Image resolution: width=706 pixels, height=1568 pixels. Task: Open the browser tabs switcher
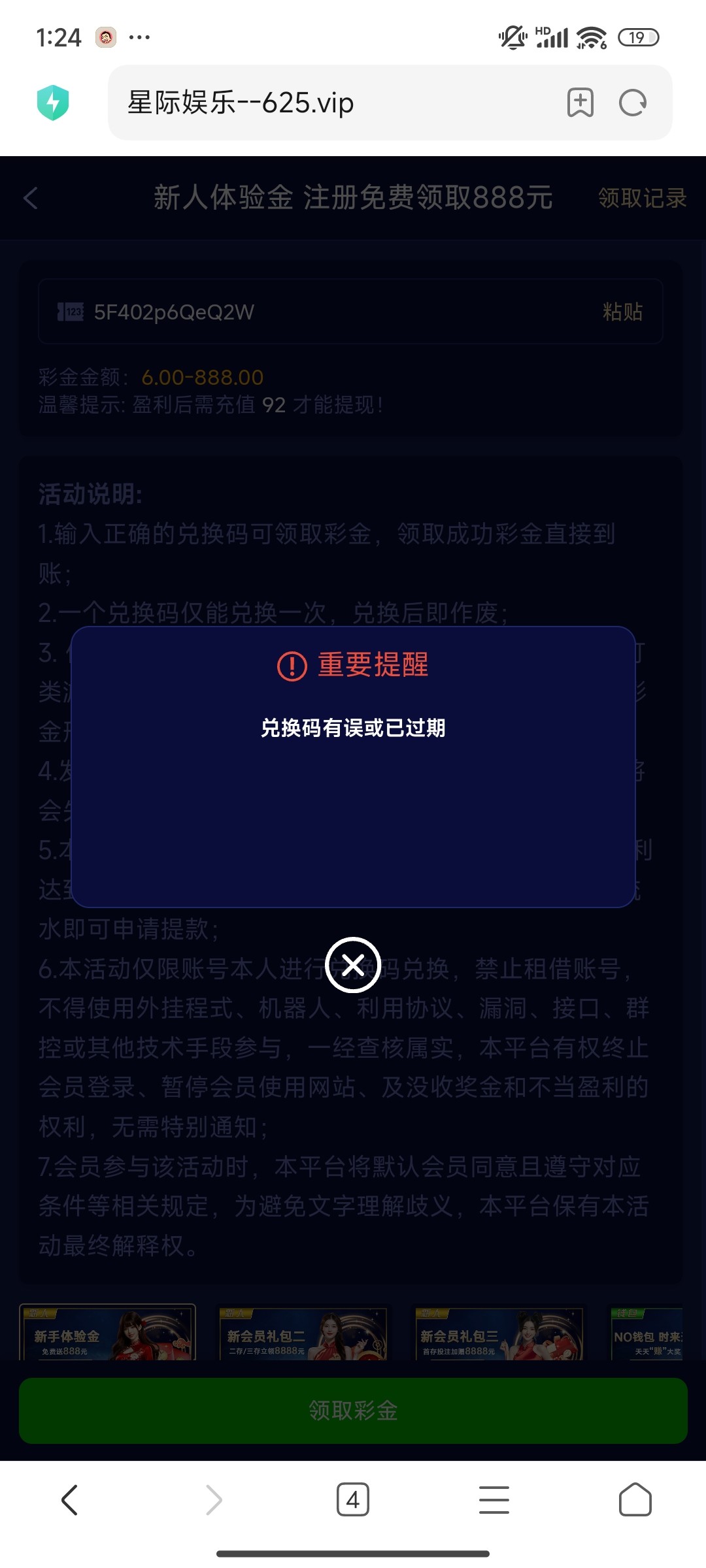click(353, 1499)
